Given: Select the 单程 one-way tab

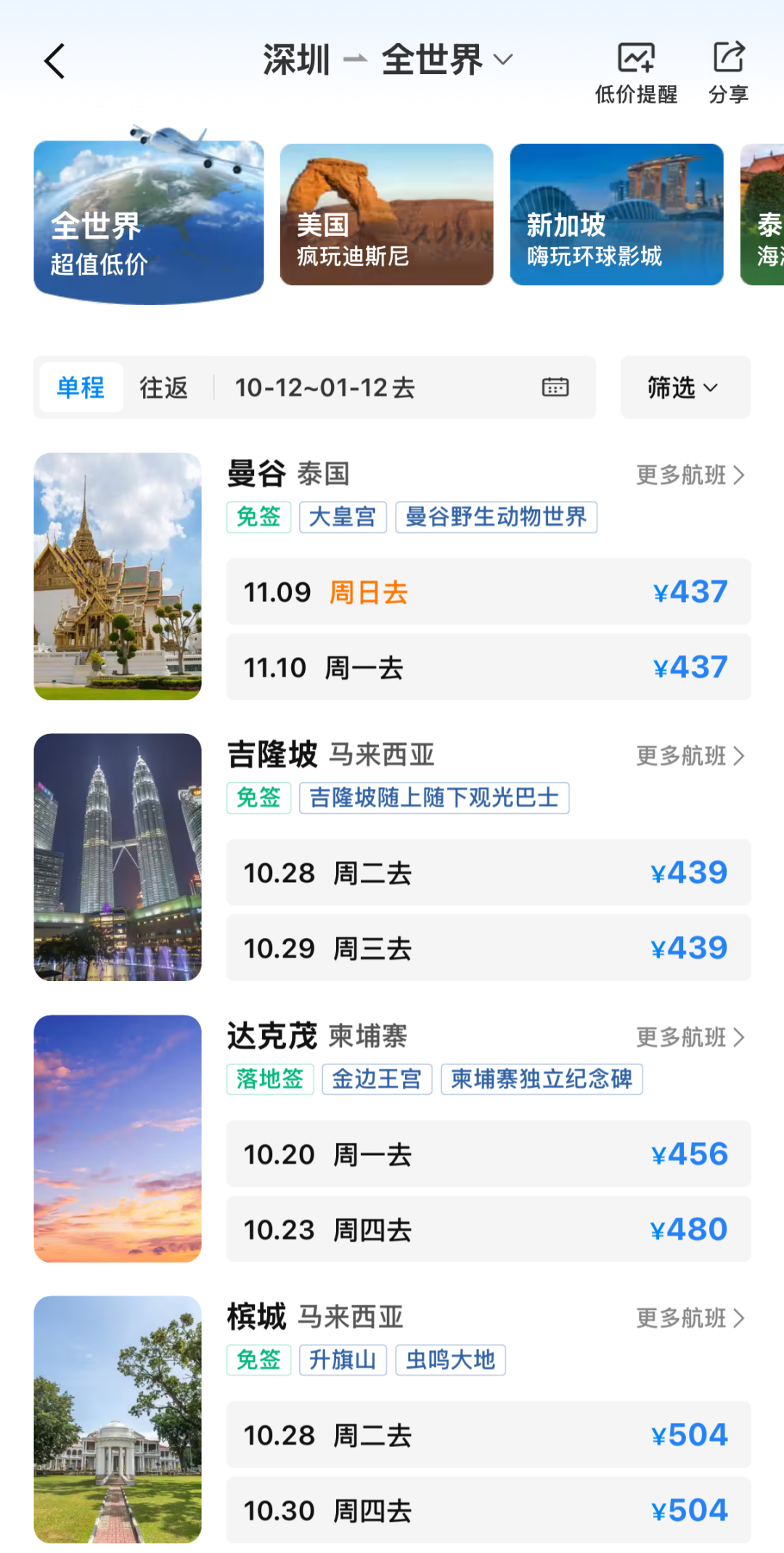Looking at the screenshot, I should pos(81,388).
